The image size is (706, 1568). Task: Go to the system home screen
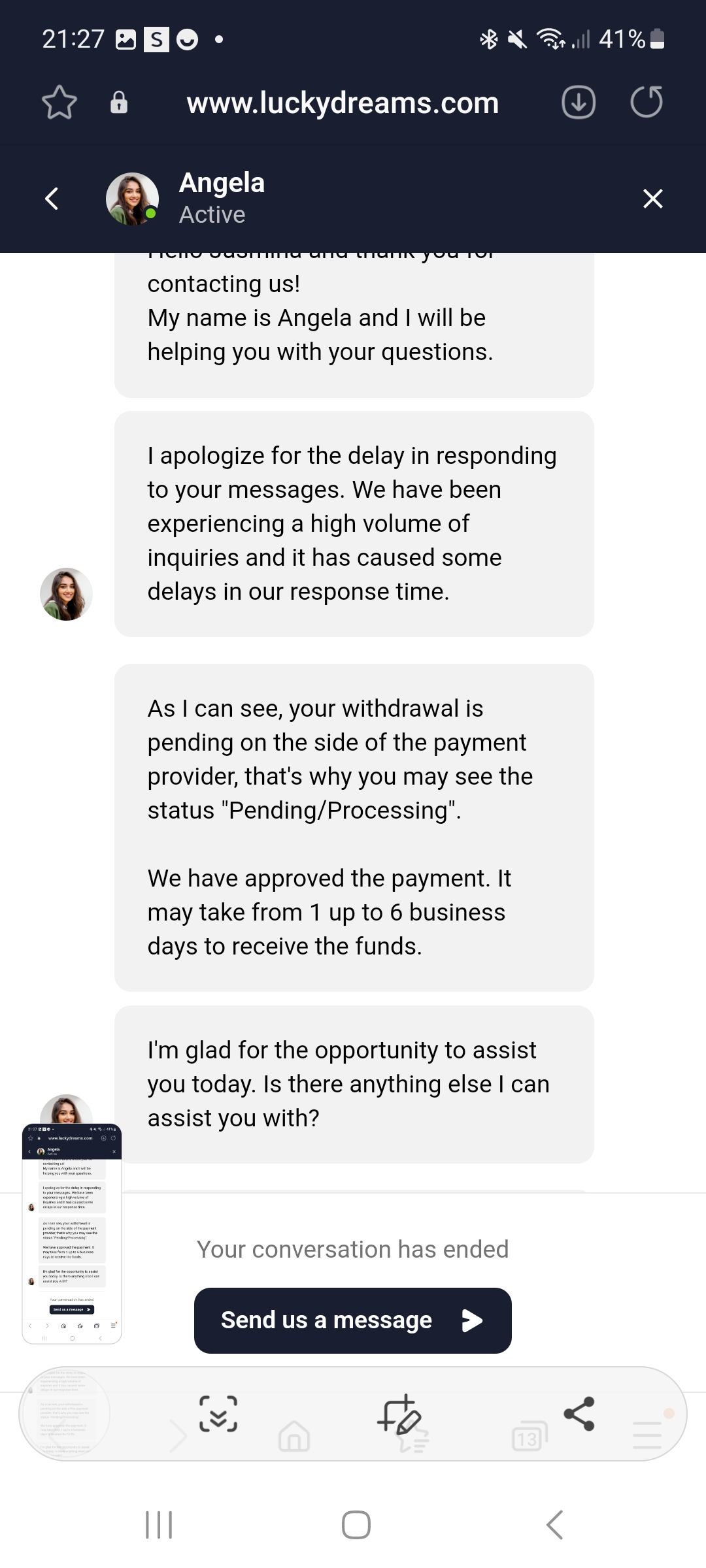(356, 1525)
